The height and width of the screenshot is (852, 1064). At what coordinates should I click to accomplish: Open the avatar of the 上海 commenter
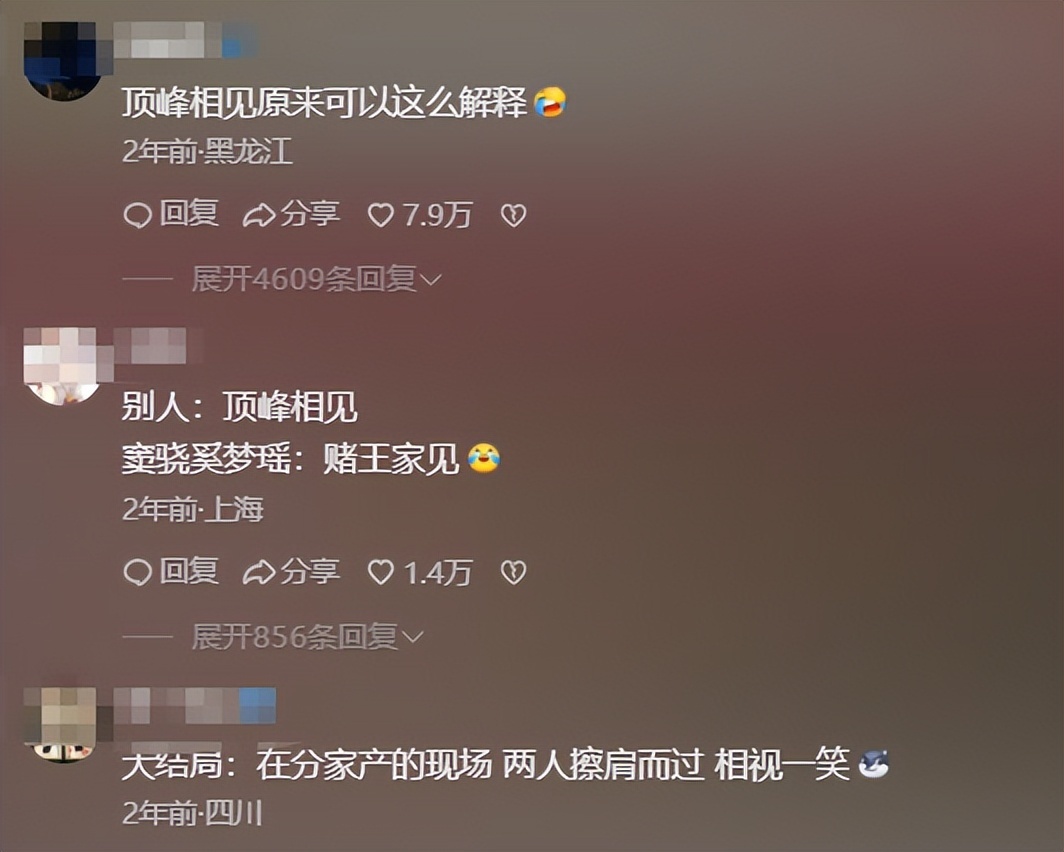coord(62,367)
